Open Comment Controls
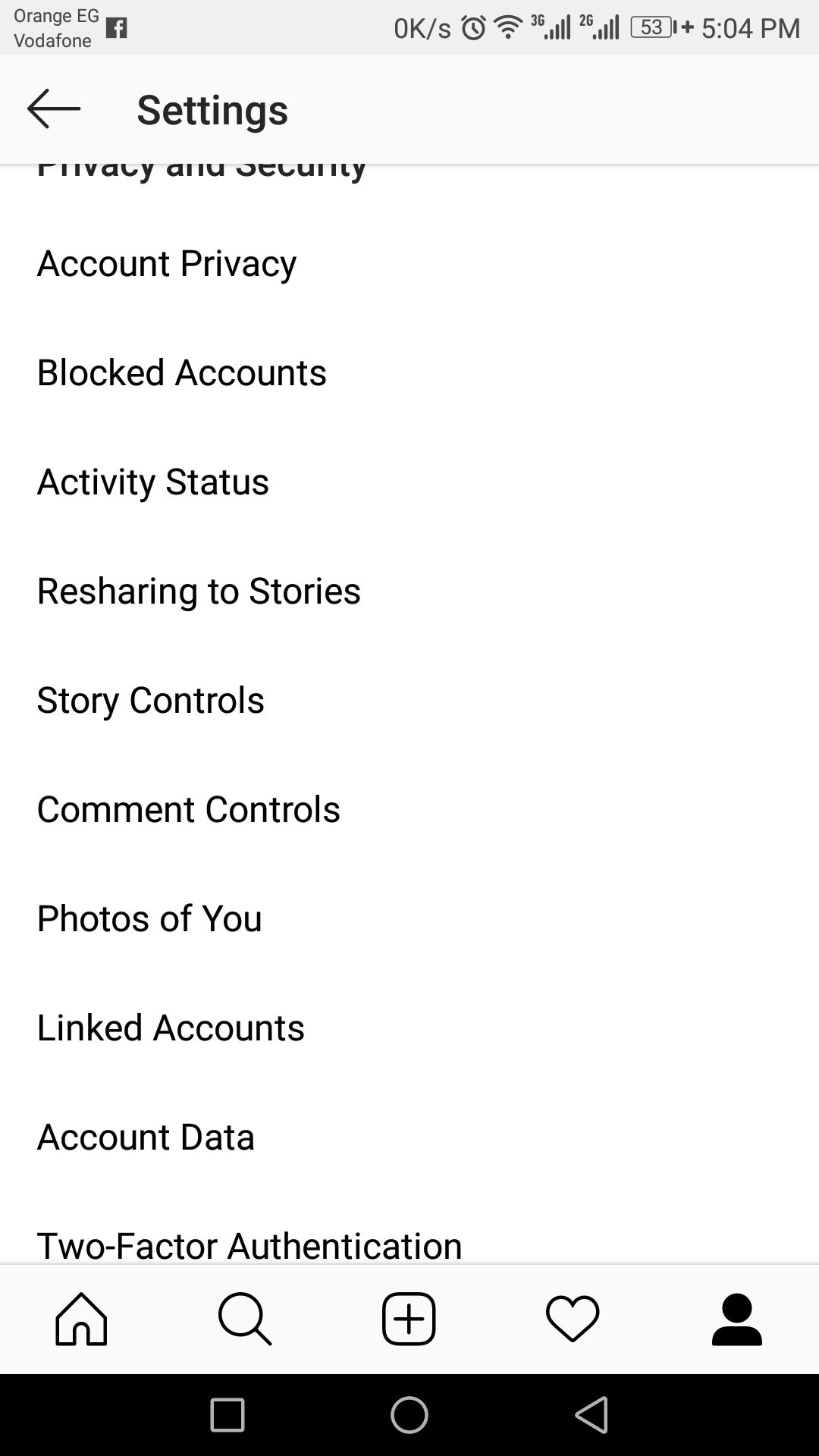 (189, 810)
